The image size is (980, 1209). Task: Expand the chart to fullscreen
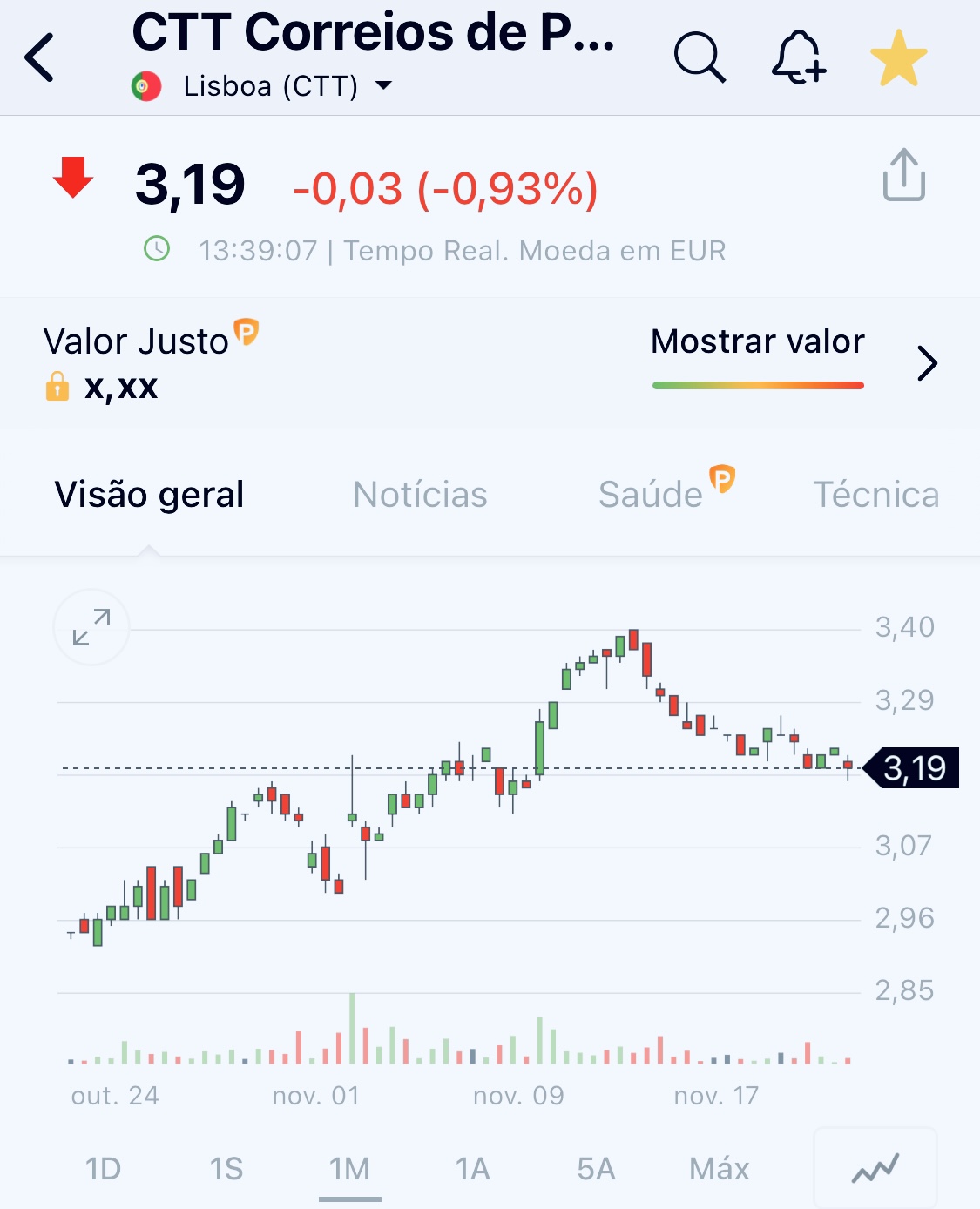[91, 627]
